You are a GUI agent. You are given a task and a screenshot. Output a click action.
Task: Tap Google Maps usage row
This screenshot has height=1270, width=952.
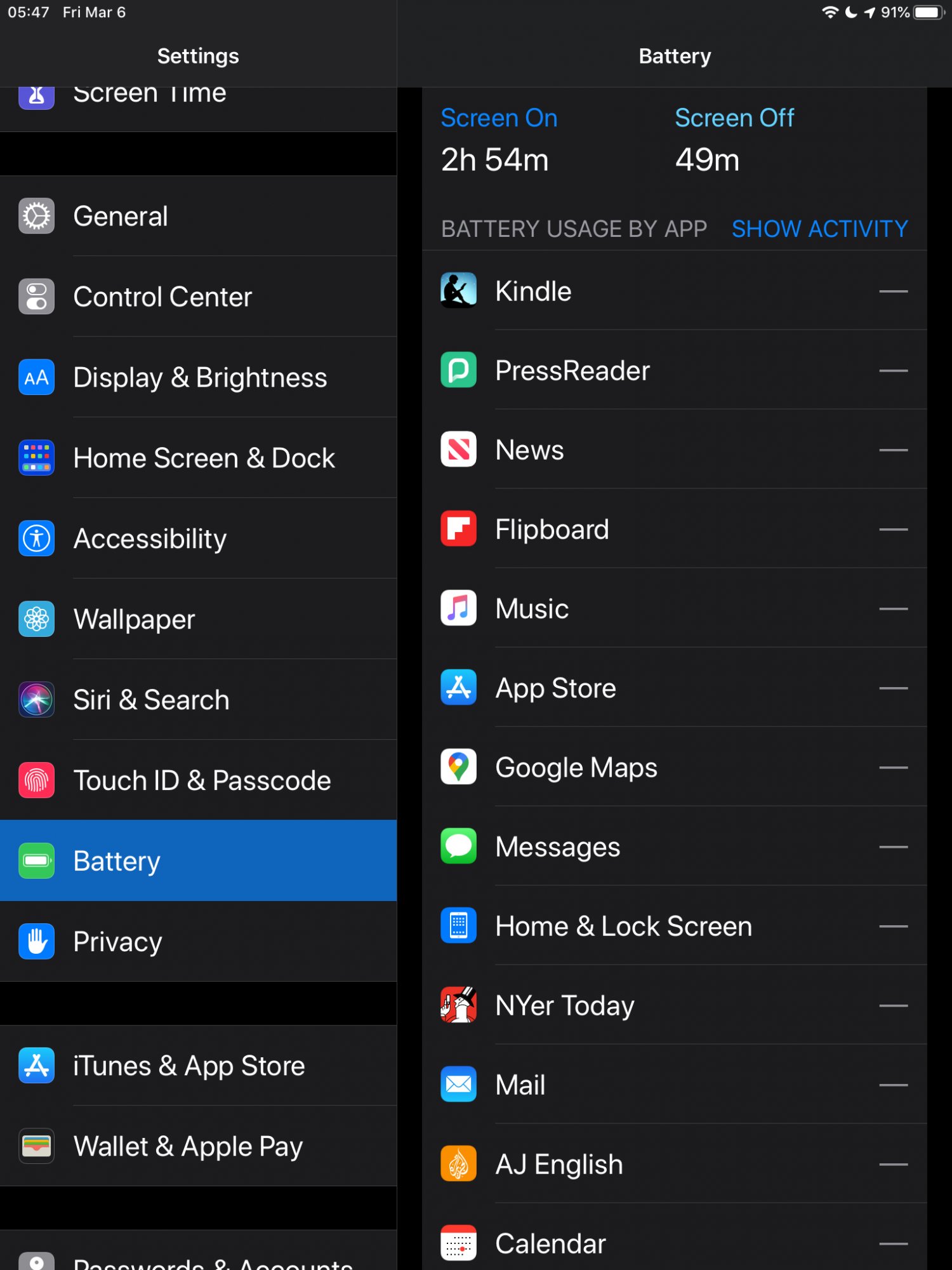click(674, 767)
